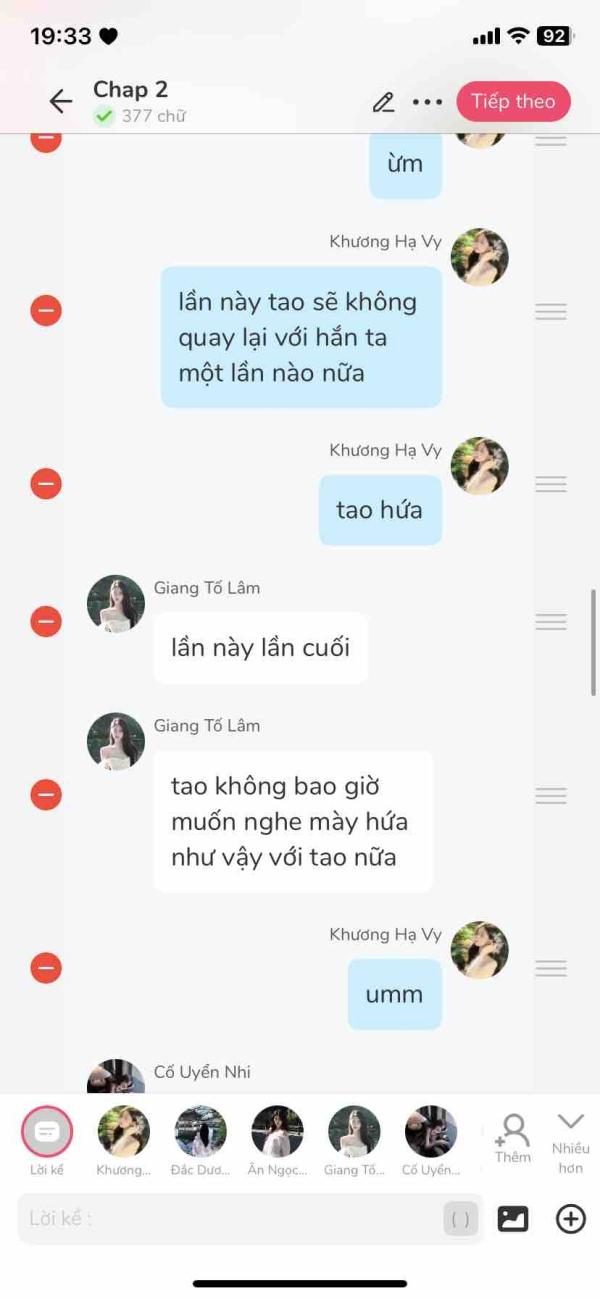The image size is (600, 1299).
Task: Tap the "tao hứa" message bubble
Action: (x=380, y=510)
